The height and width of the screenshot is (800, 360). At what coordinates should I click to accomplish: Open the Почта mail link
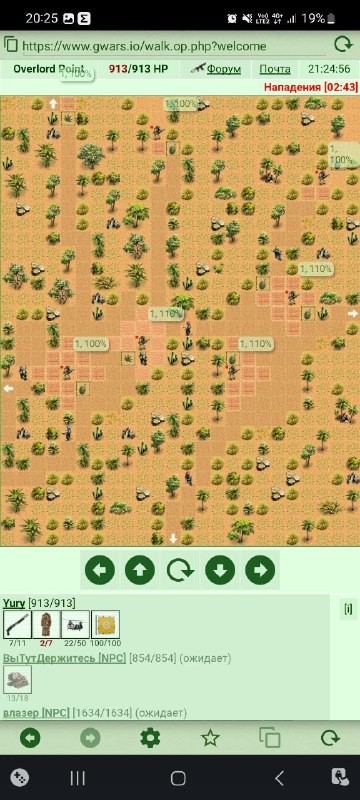tap(275, 69)
